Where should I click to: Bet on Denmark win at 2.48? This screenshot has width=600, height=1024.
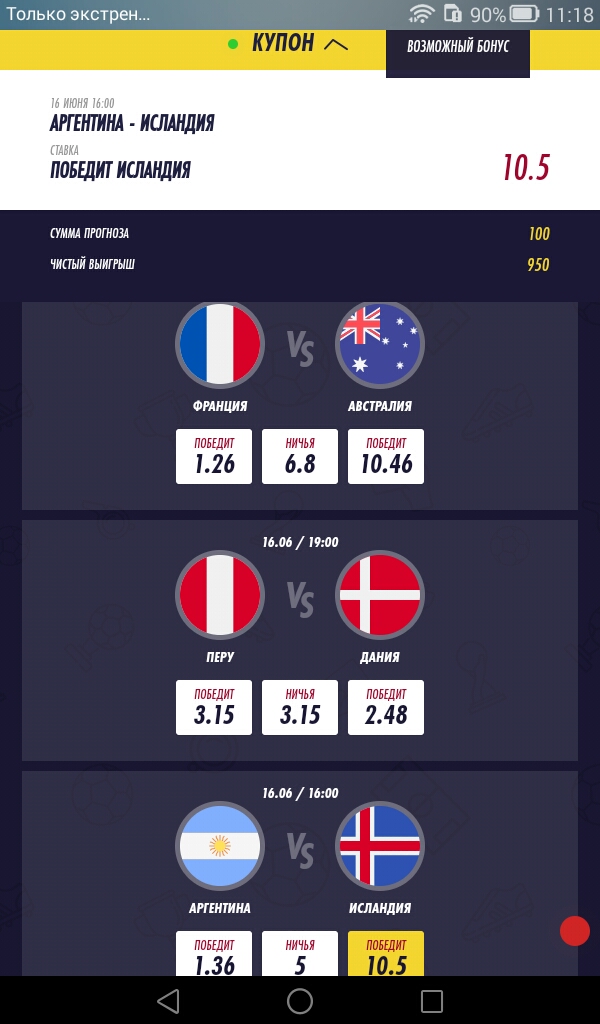coord(386,707)
